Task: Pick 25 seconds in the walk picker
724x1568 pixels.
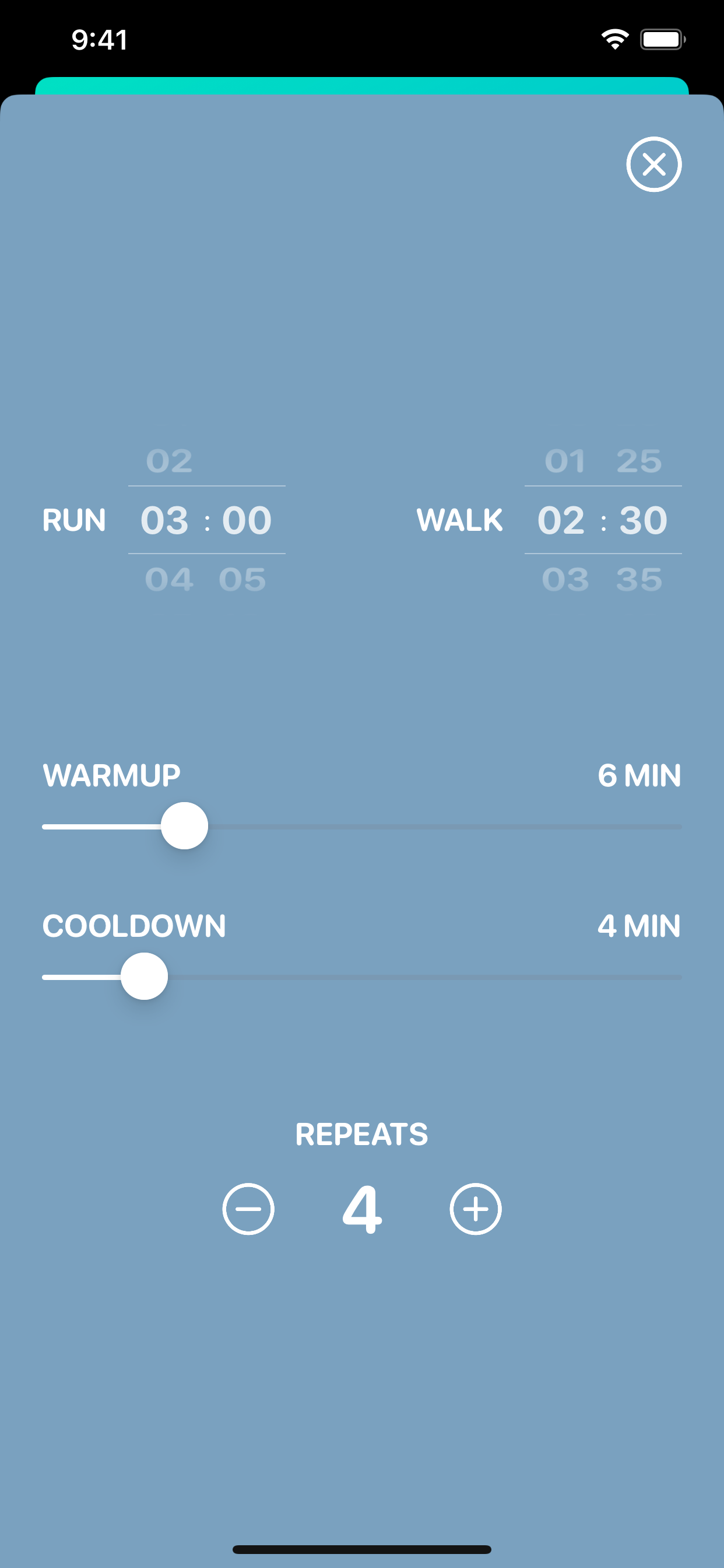Action: pyautogui.click(x=639, y=461)
